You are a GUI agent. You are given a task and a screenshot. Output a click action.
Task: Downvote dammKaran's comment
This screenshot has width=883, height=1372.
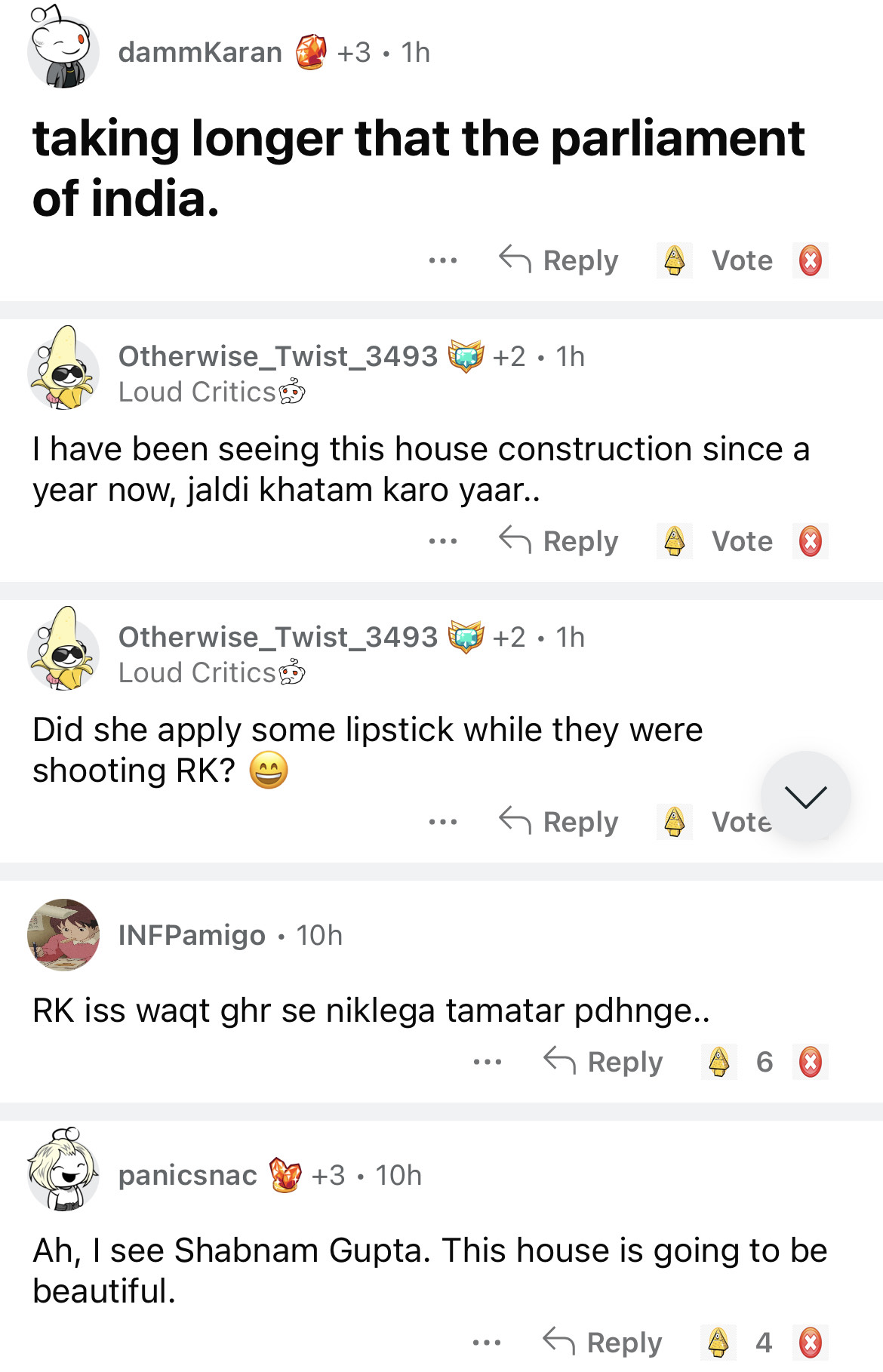point(810,260)
